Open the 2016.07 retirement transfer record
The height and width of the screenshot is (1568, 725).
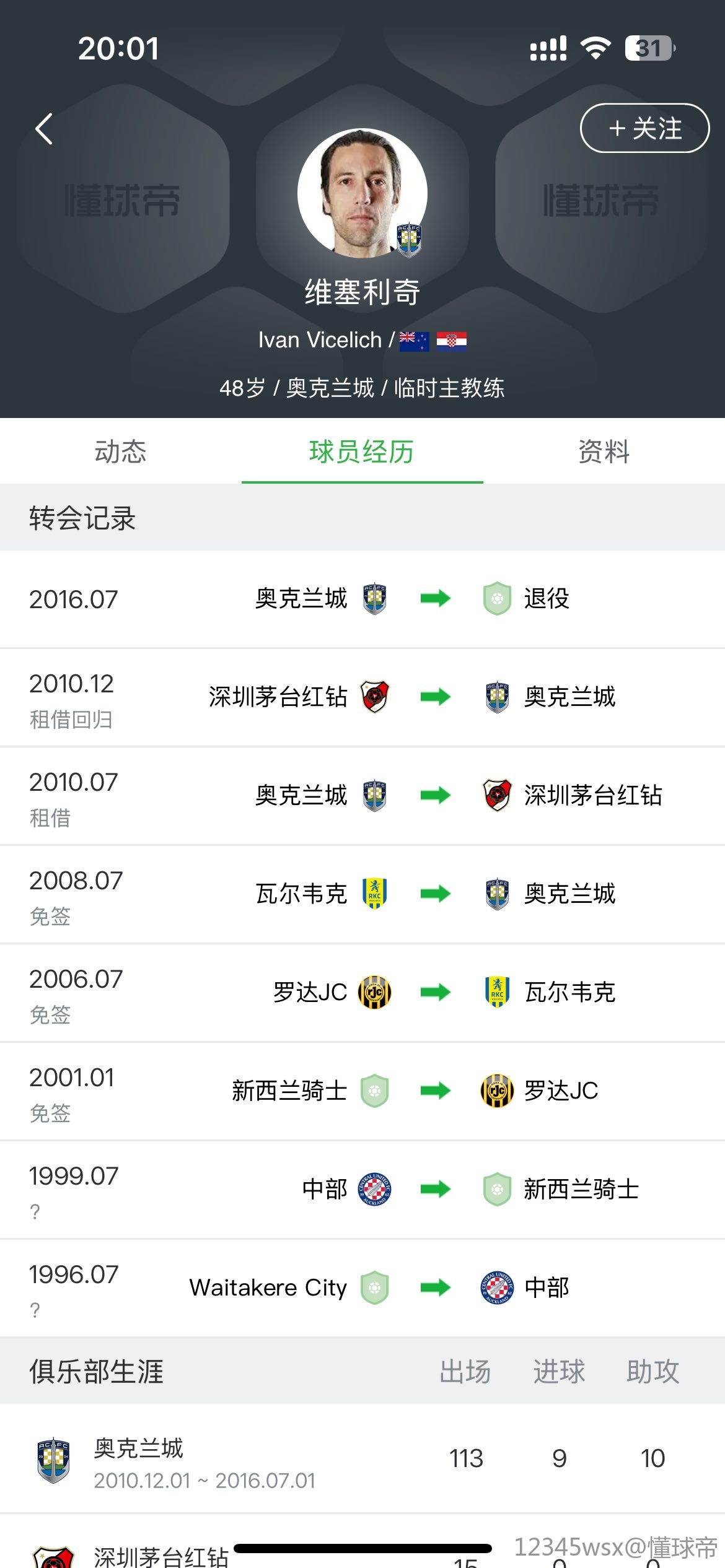tap(362, 599)
